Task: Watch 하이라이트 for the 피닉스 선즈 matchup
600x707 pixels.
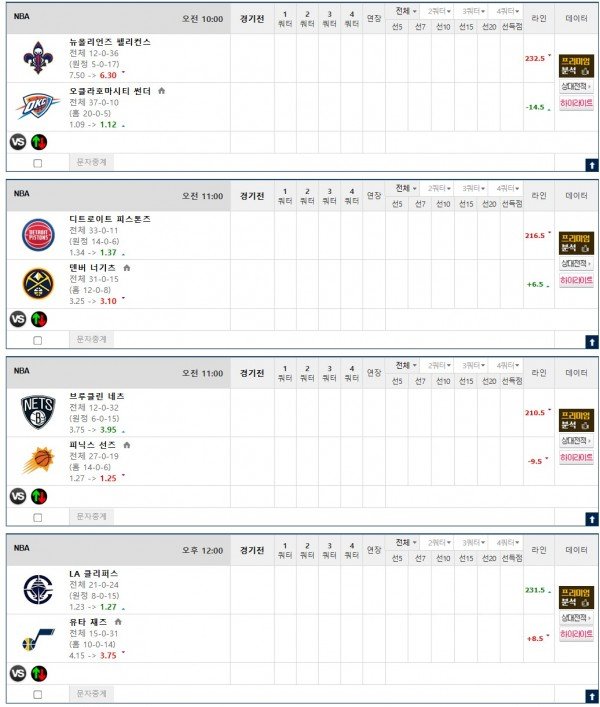Action: 575,457
